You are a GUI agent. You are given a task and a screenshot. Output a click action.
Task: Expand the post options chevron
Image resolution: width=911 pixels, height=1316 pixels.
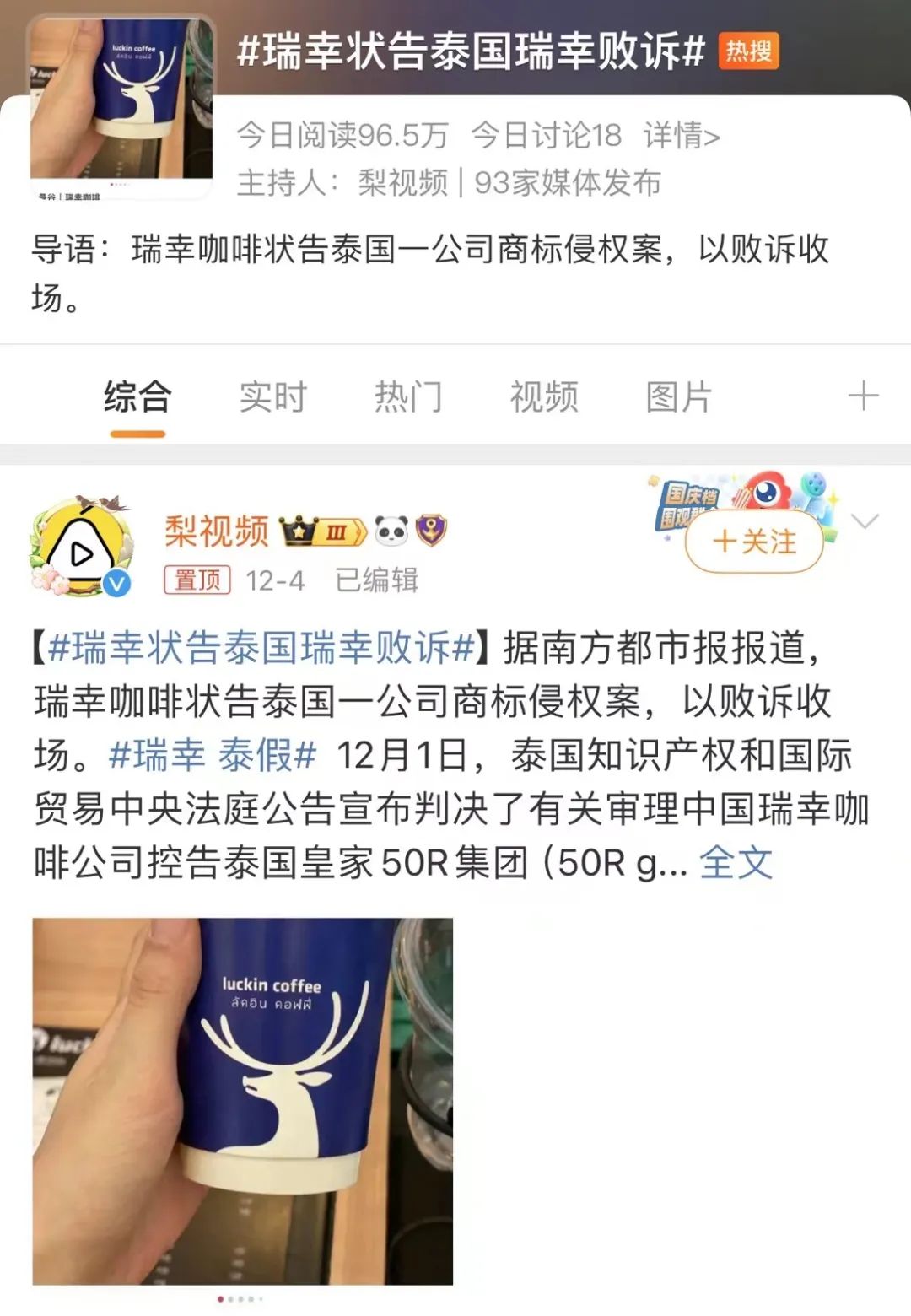click(865, 520)
